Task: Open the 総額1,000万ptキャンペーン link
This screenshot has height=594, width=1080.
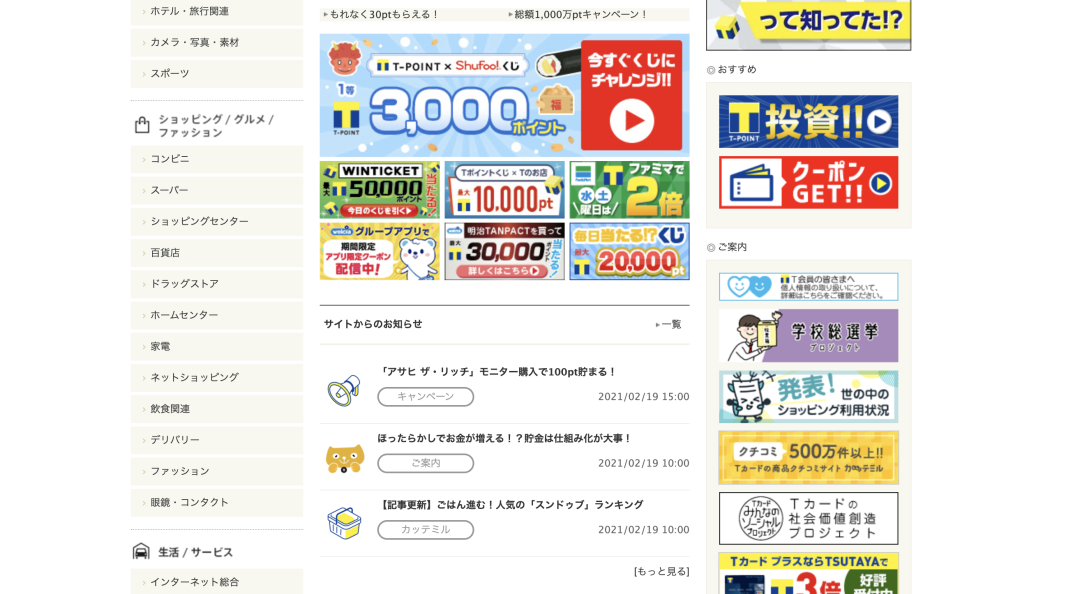Action: click(x=581, y=15)
